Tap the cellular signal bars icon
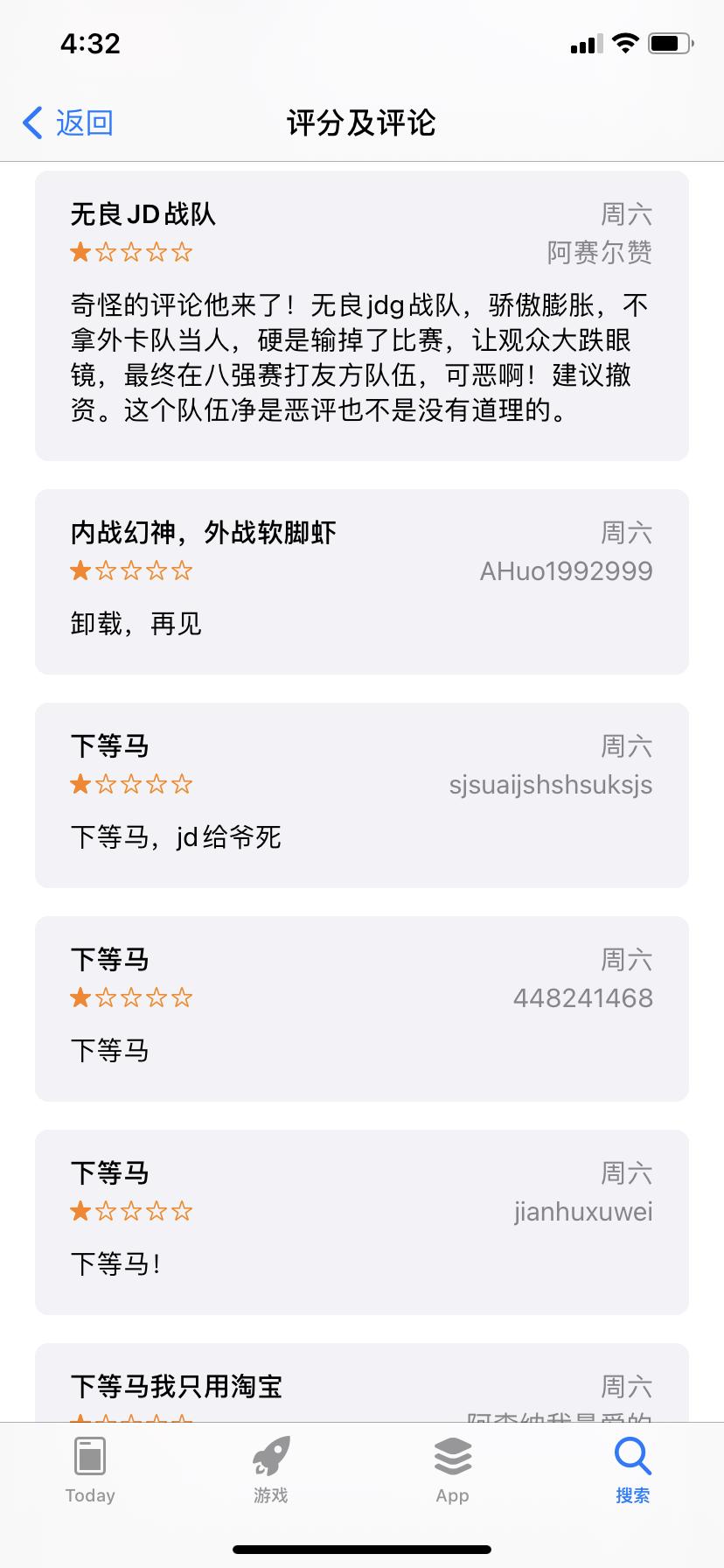 (587, 42)
